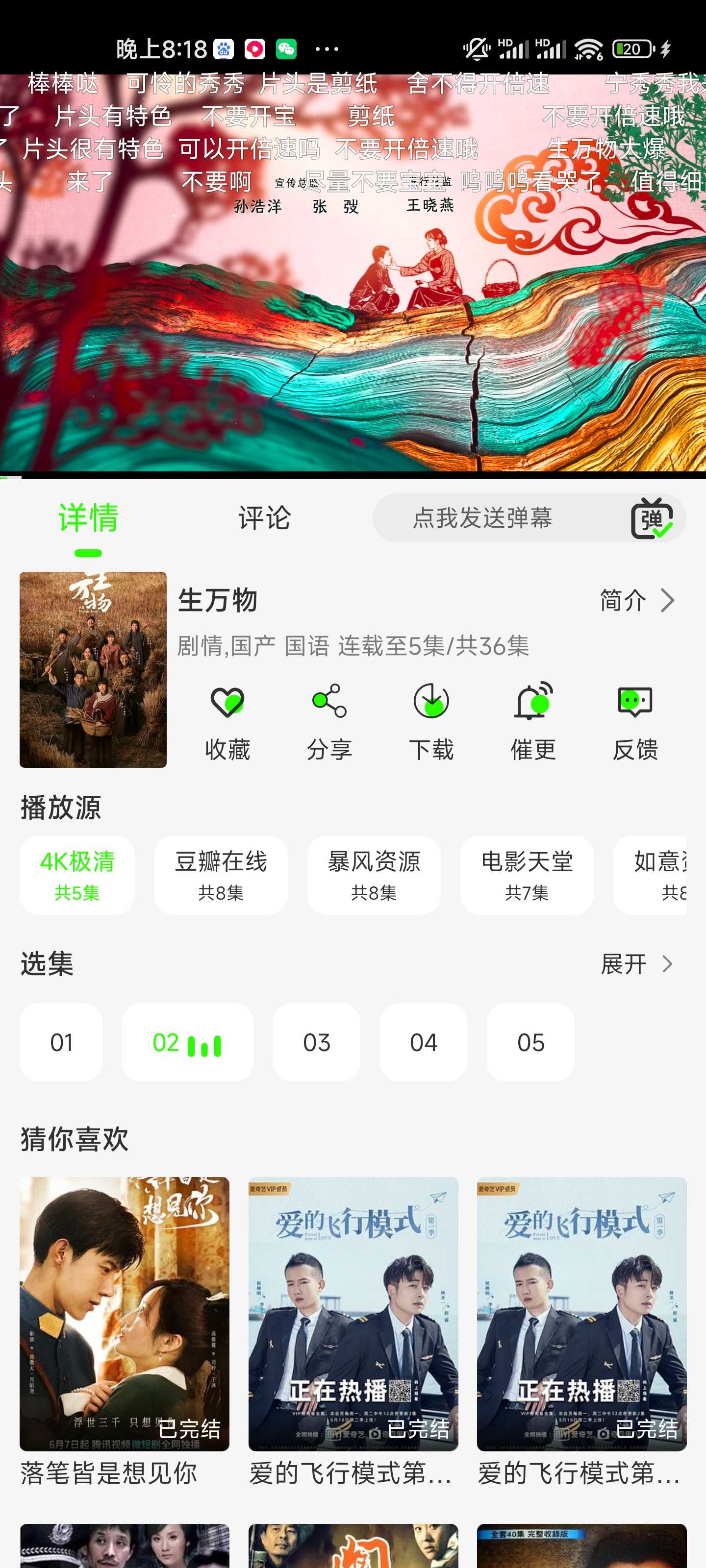Toggle the danmaku 弹 icon
This screenshot has width=706, height=1568.
(x=651, y=518)
